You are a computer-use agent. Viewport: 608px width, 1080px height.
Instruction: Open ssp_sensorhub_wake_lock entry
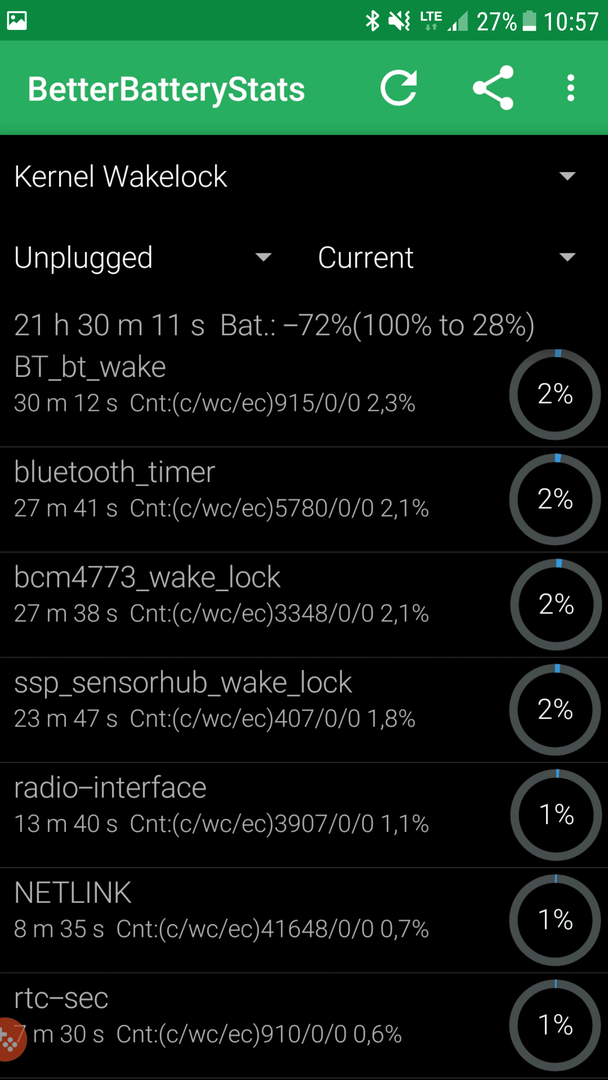click(304, 710)
